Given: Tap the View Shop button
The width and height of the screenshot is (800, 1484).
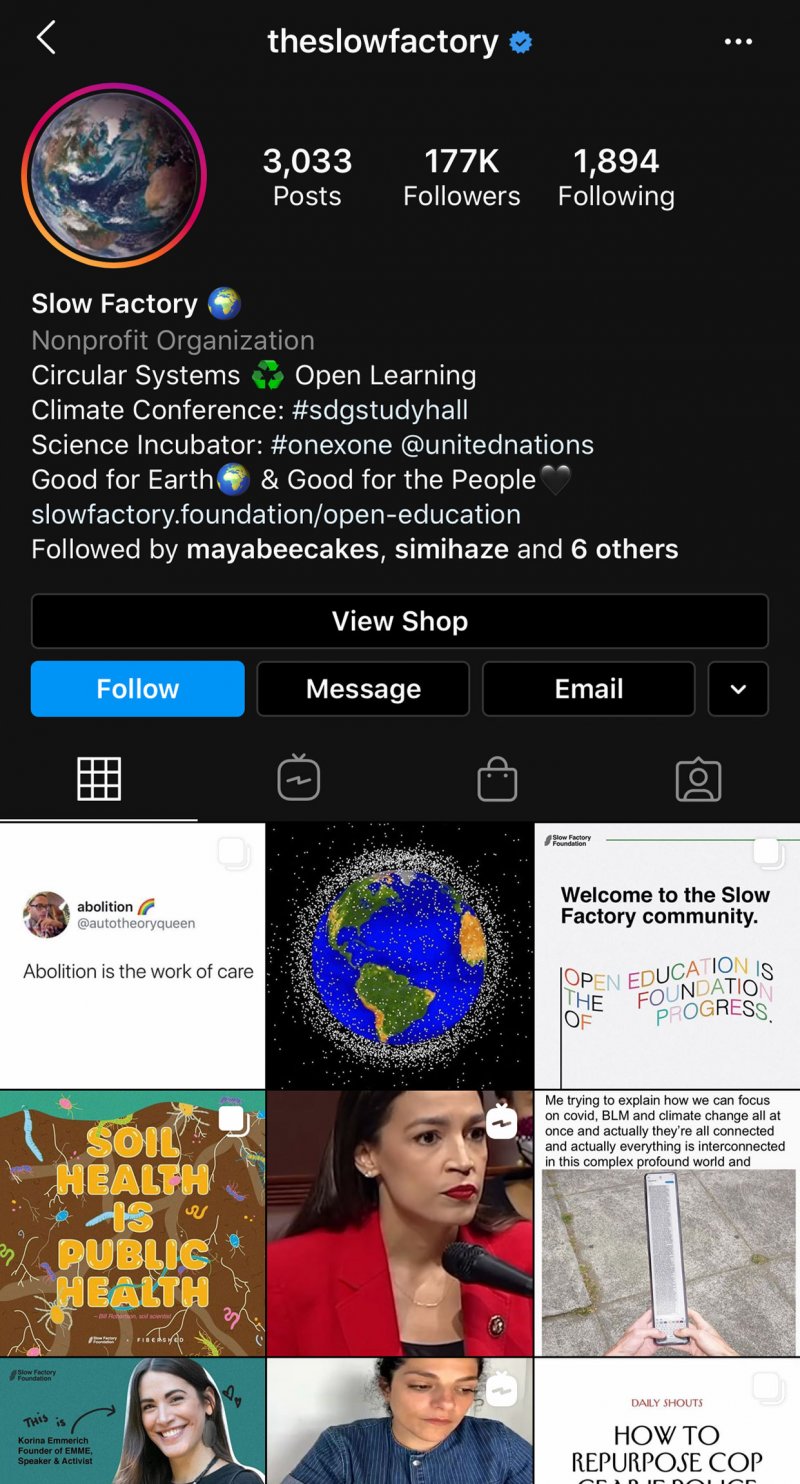Looking at the screenshot, I should pos(400,621).
